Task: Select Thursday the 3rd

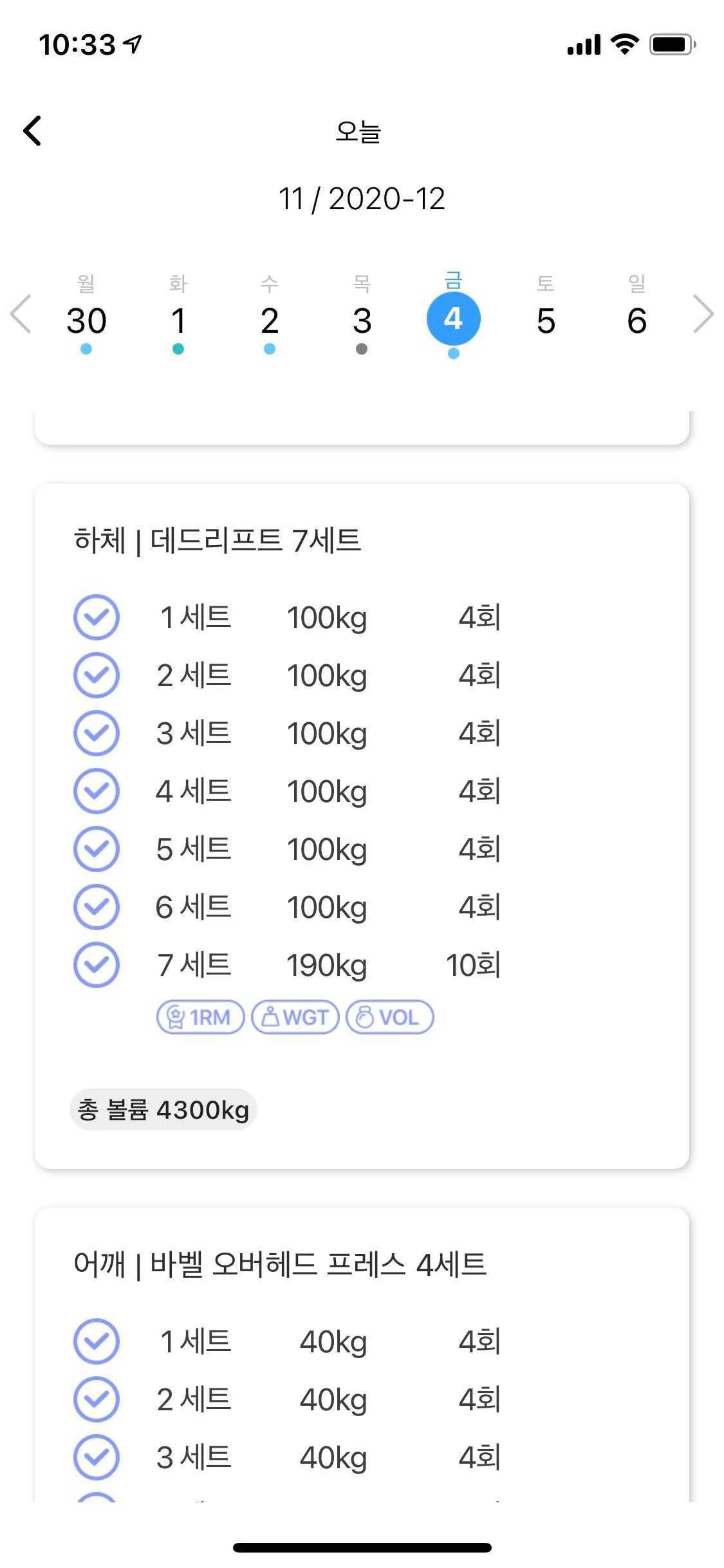Action: coord(362,320)
